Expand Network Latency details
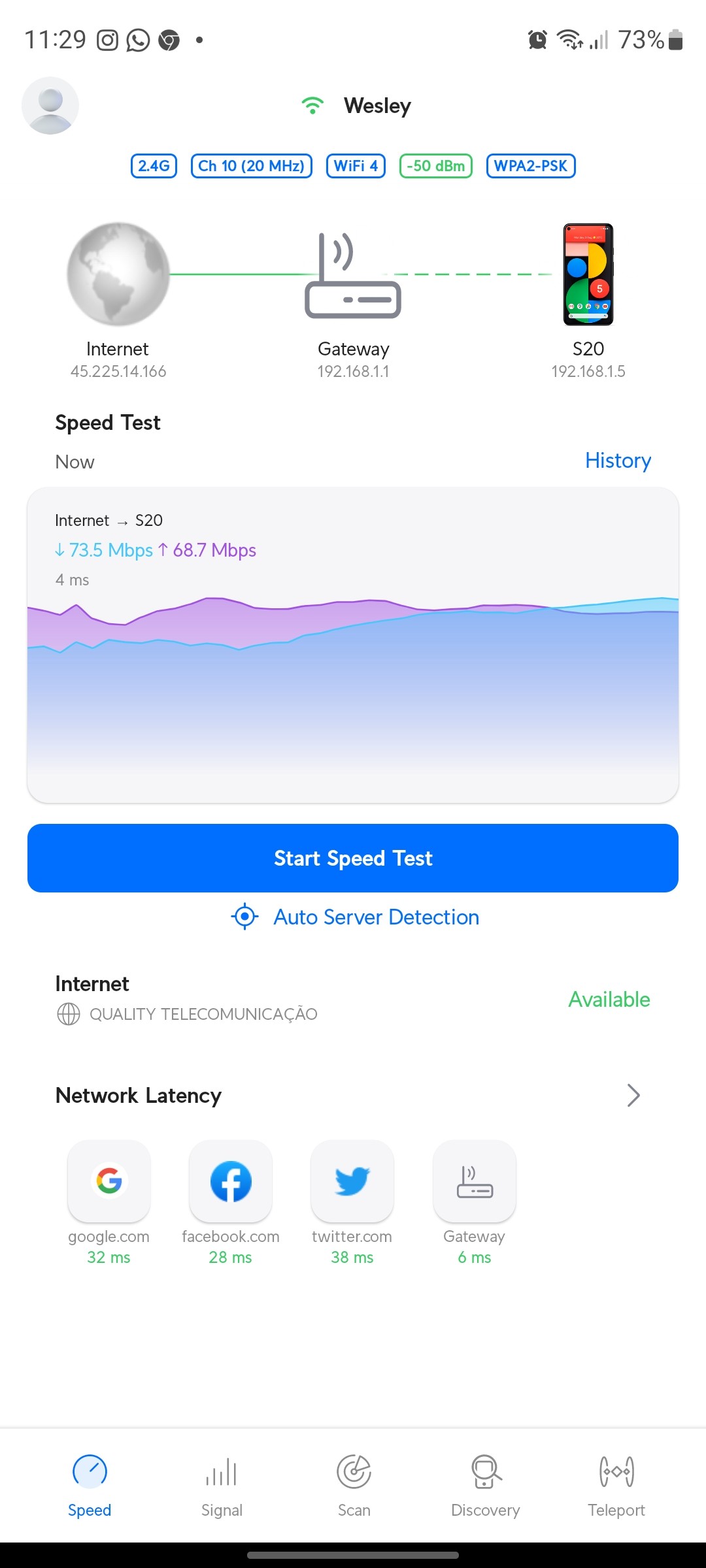This screenshot has height=1568, width=706. point(633,1095)
